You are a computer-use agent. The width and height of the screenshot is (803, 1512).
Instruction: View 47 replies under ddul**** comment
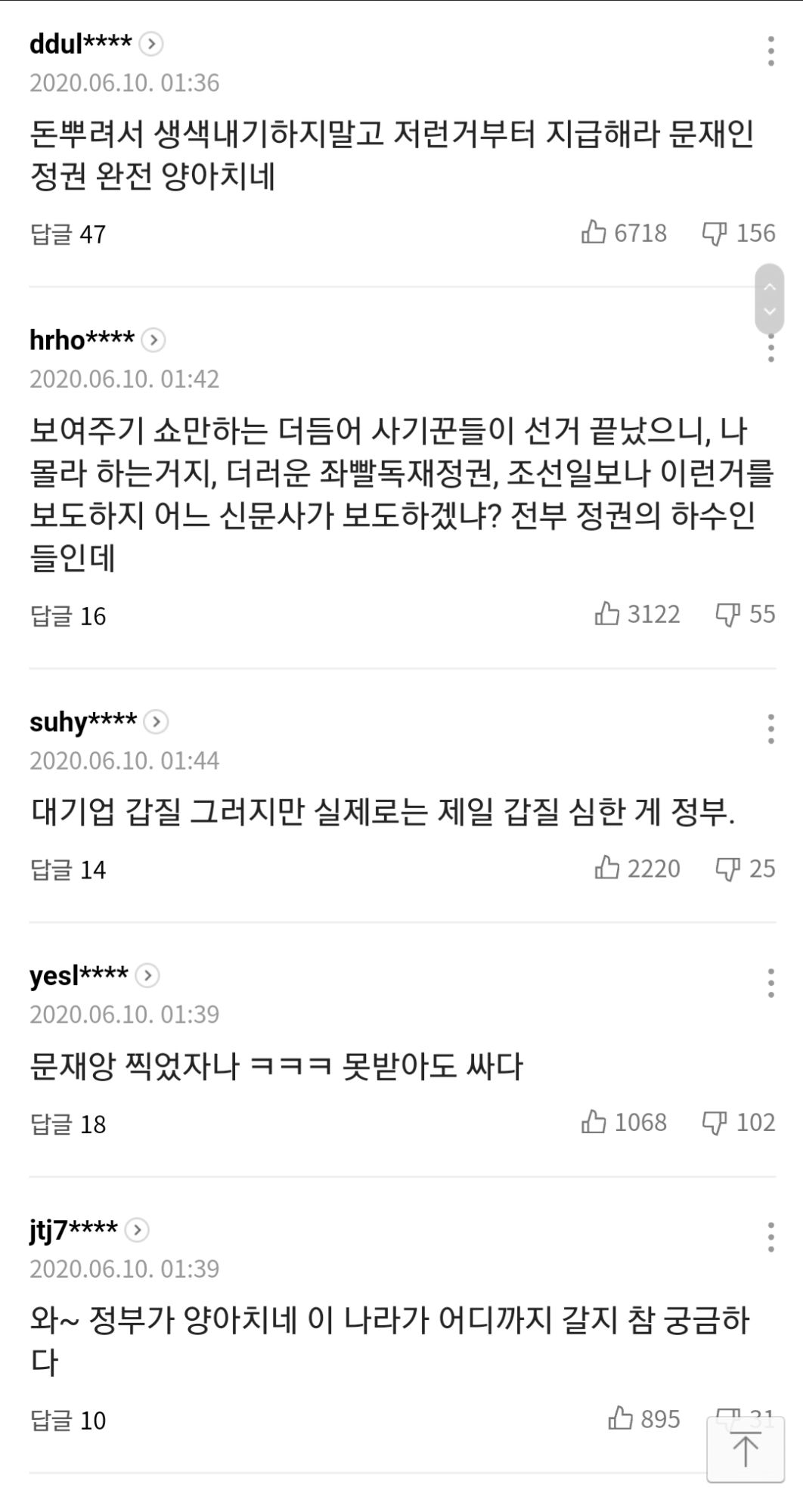[68, 234]
